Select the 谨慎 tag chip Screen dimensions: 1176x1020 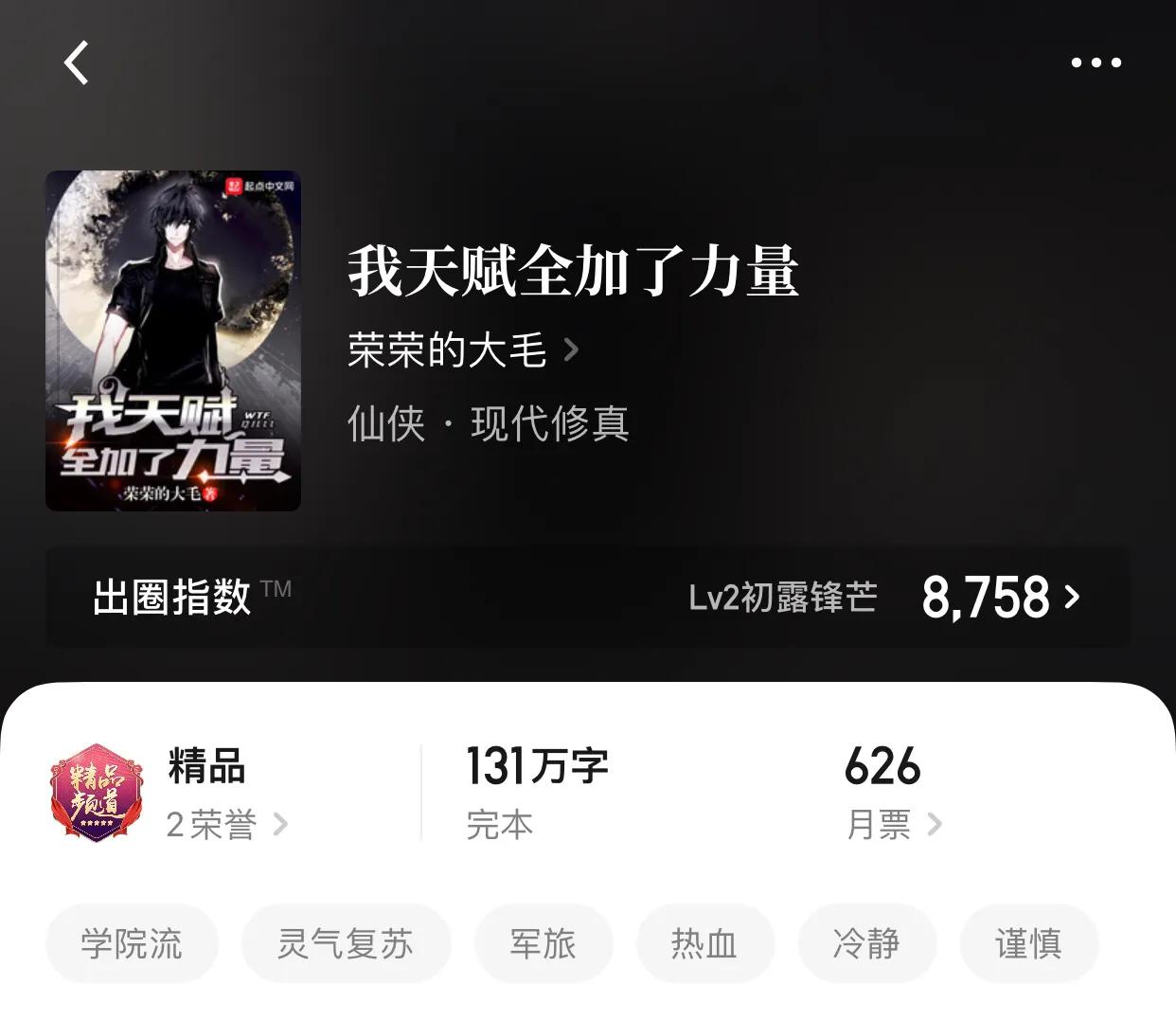pyautogui.click(x=1028, y=943)
